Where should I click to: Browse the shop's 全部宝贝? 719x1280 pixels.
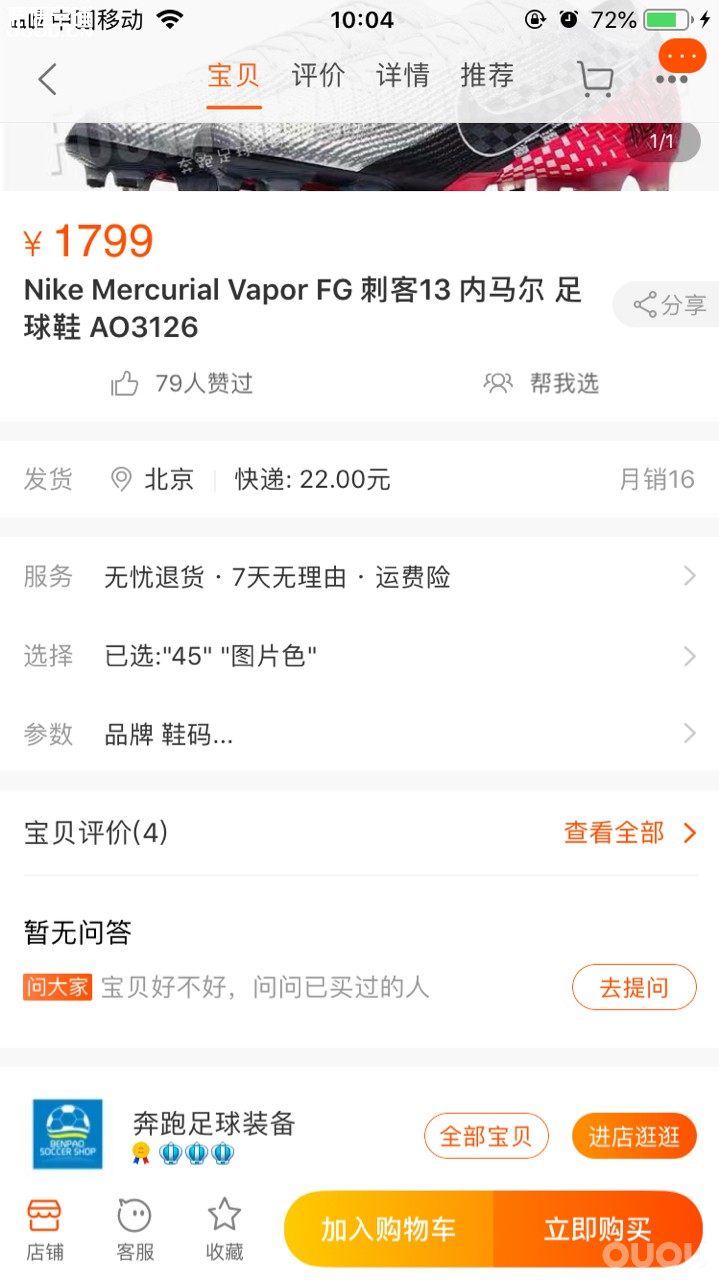(486, 1136)
